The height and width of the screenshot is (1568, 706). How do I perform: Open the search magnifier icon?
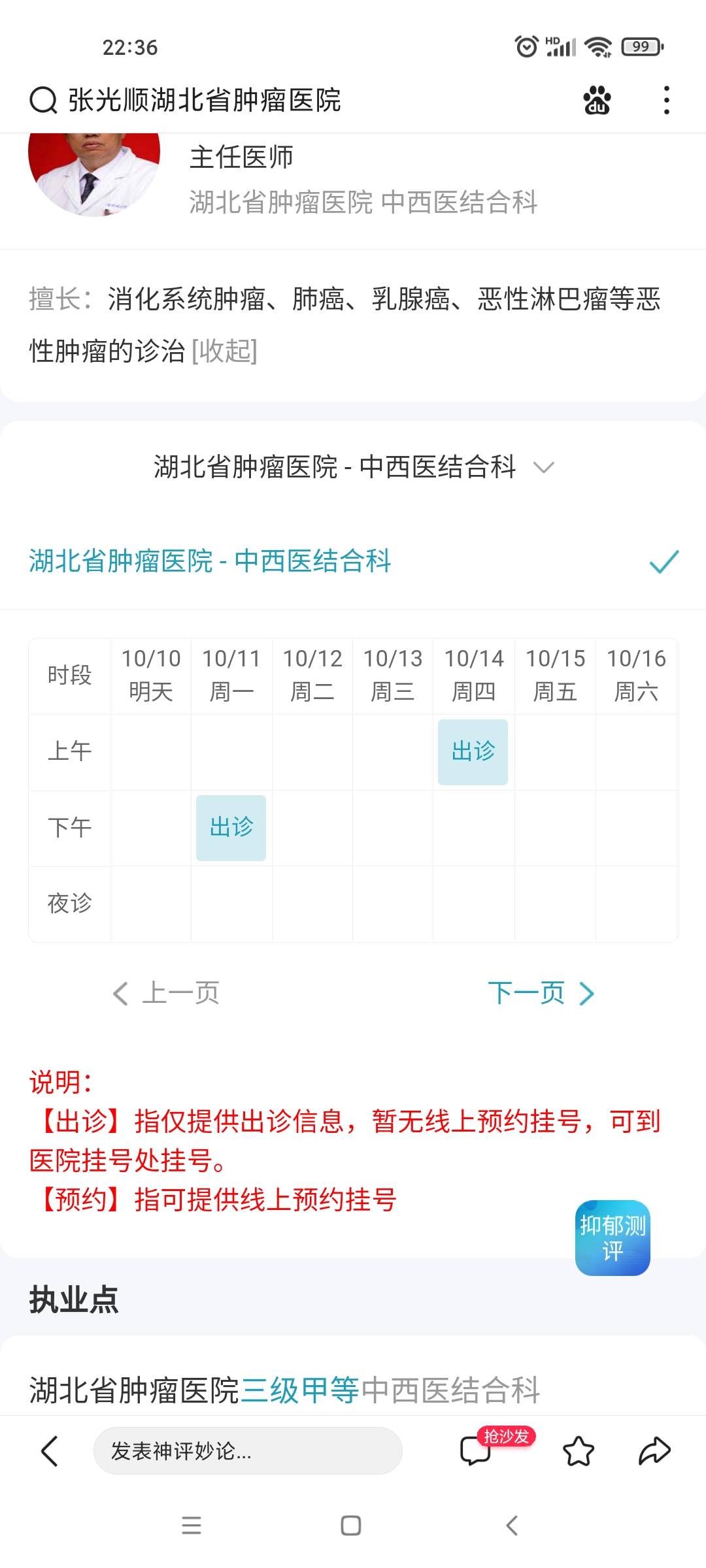point(43,99)
